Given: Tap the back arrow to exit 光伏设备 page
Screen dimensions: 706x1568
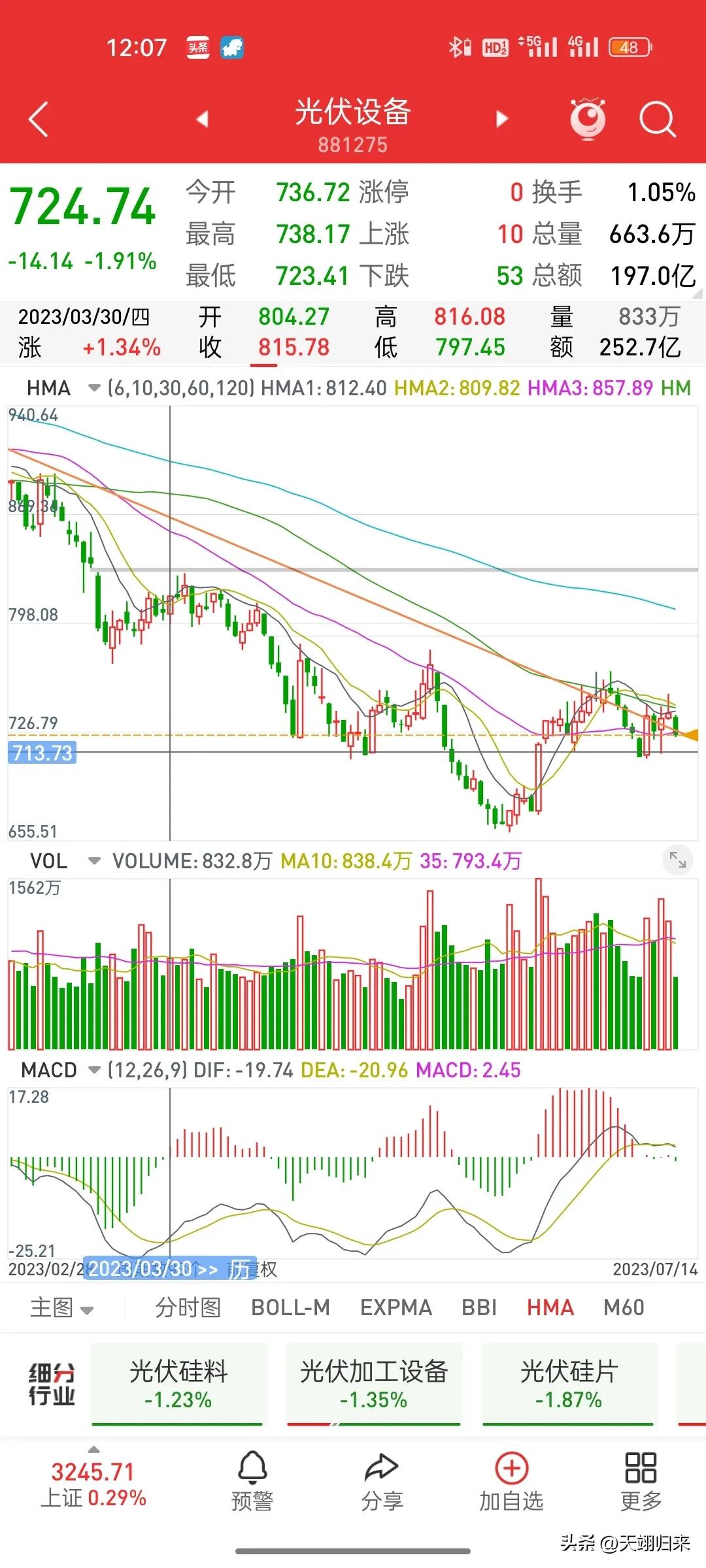Looking at the screenshot, I should 37,120.
